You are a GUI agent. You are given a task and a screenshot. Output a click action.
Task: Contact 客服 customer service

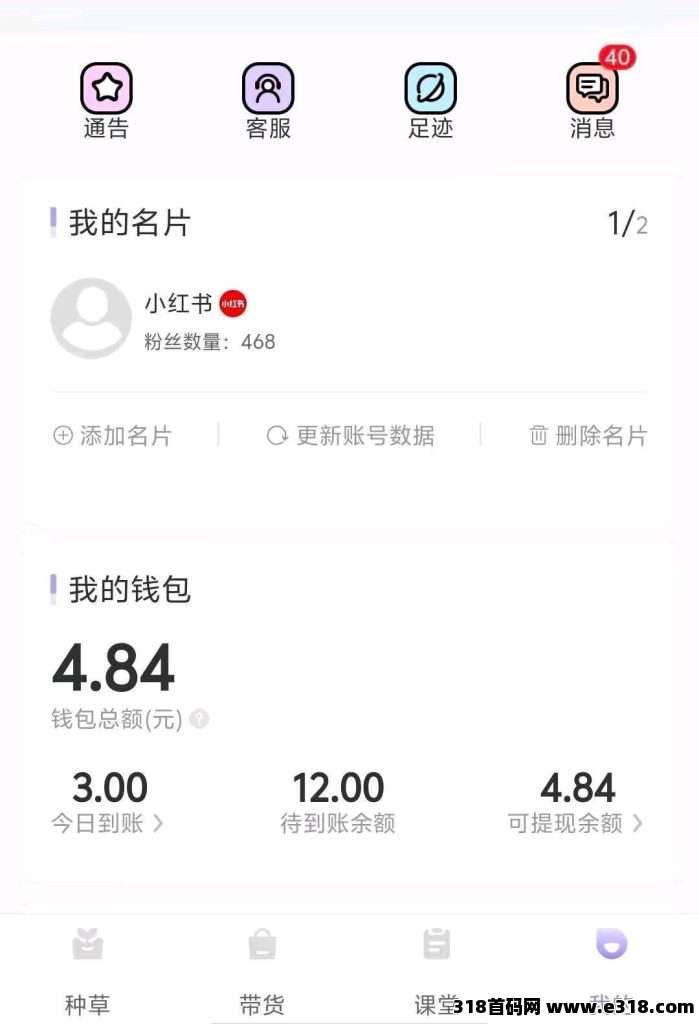(268, 100)
